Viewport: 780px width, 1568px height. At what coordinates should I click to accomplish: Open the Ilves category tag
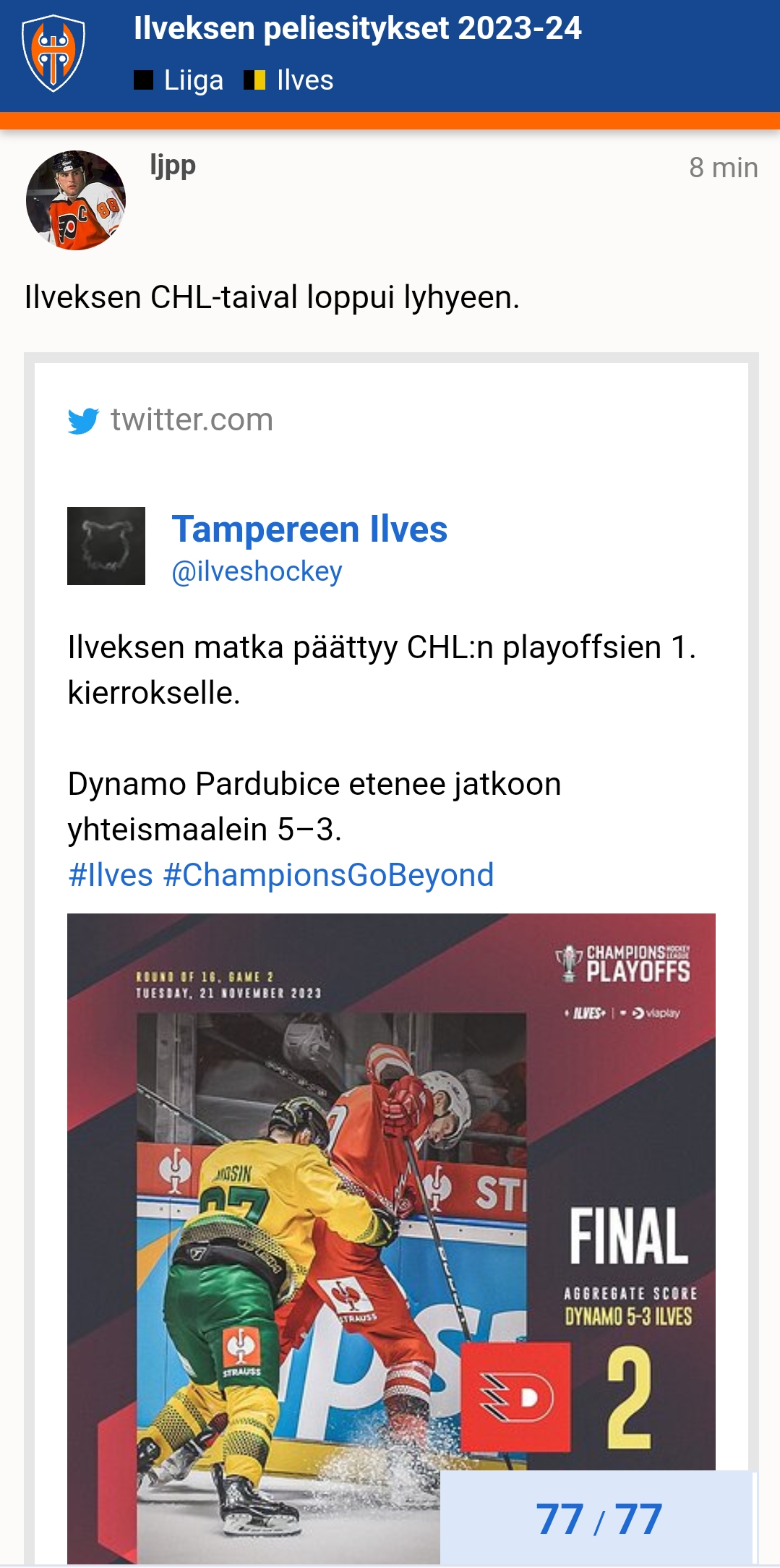(x=289, y=80)
